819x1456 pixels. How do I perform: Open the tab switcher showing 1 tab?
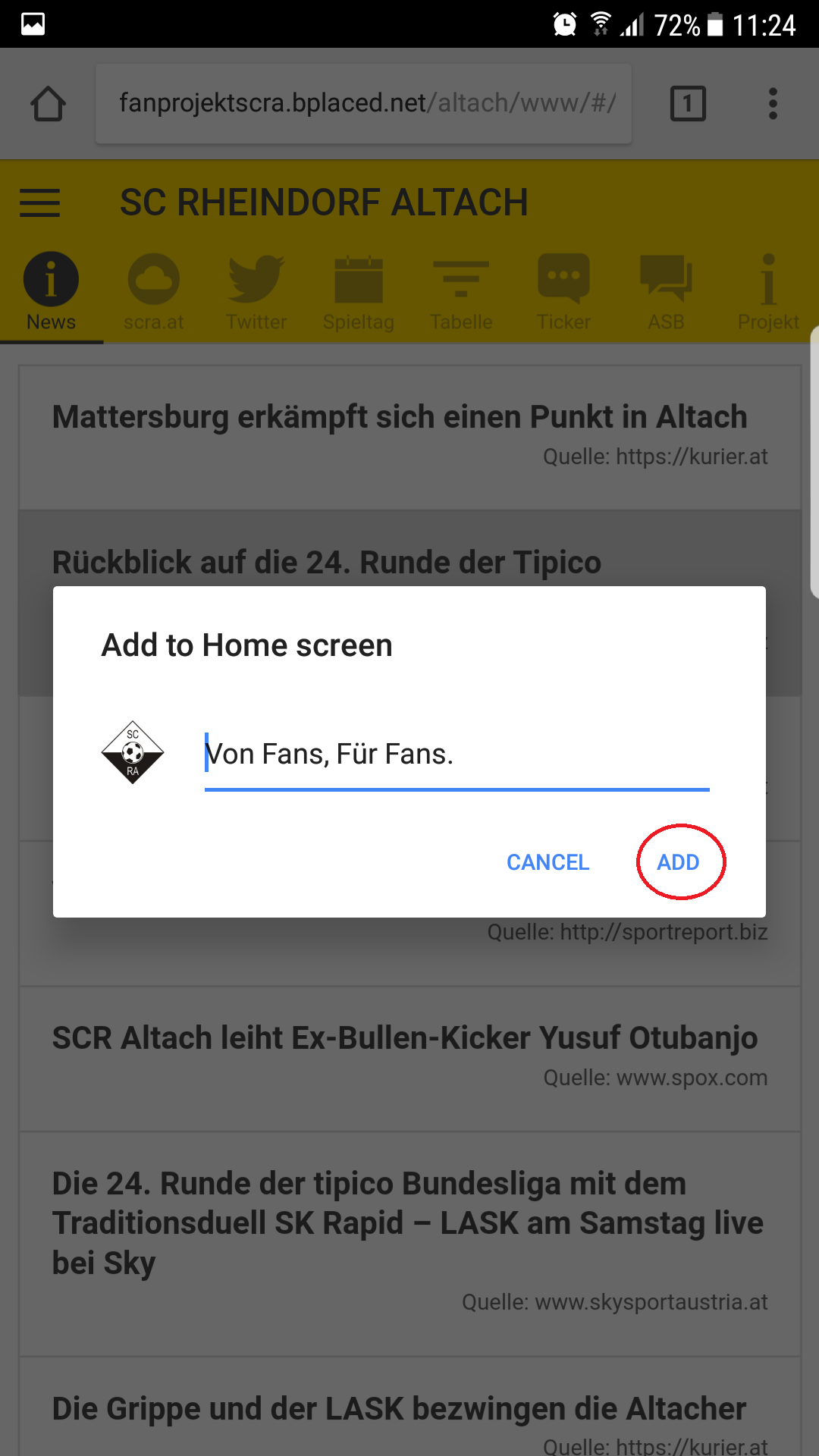coord(688,104)
